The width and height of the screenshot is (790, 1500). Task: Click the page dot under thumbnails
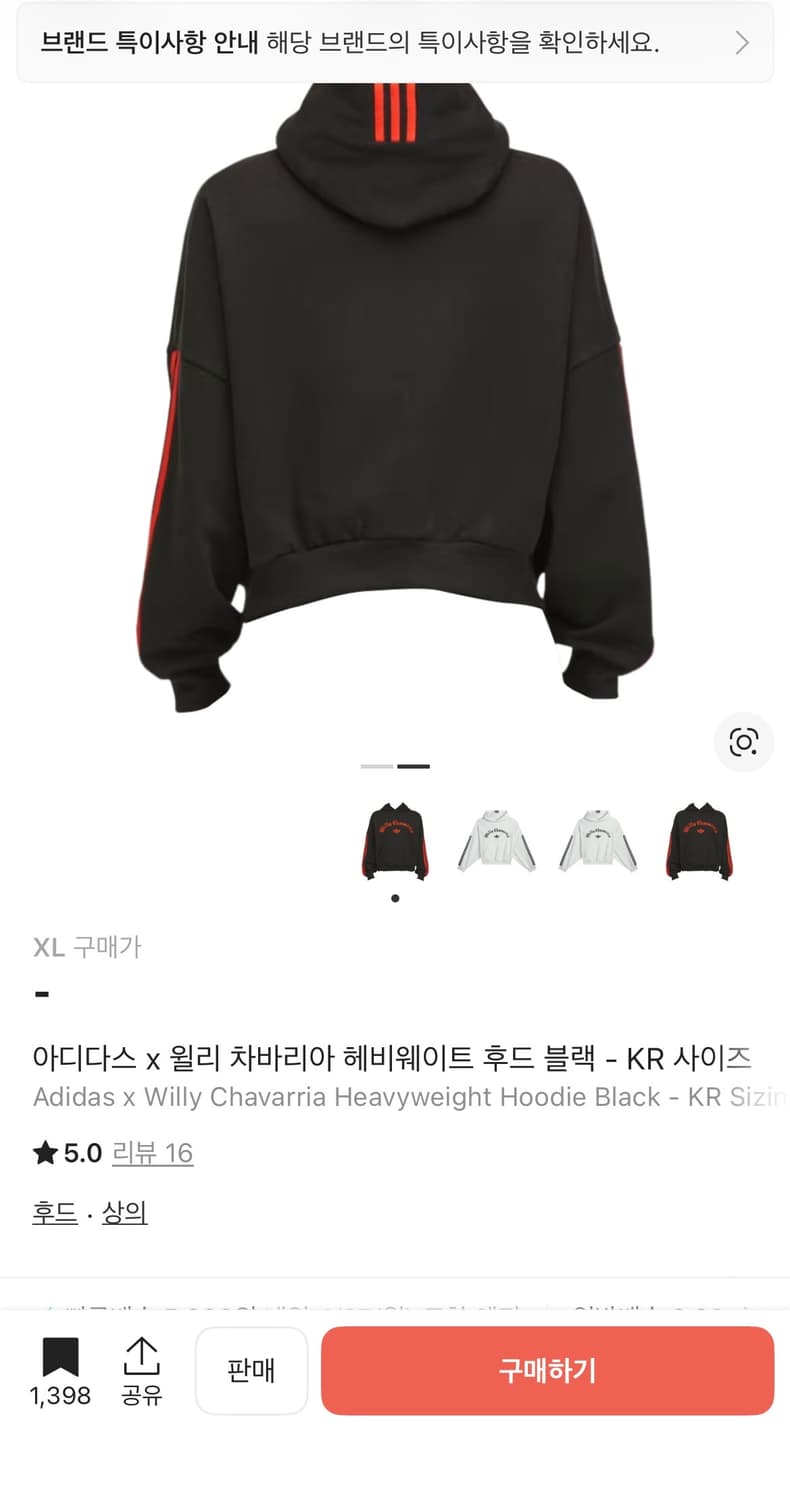click(x=394, y=898)
